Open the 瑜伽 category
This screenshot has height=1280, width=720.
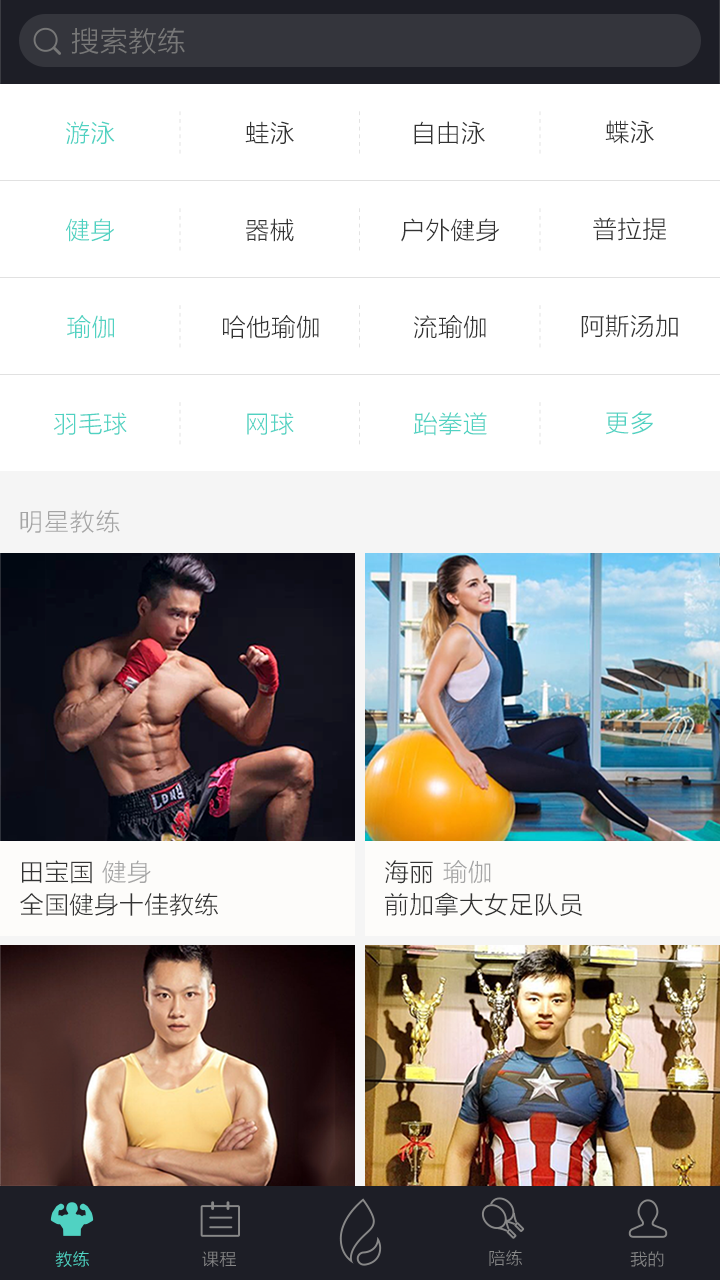pyautogui.click(x=90, y=327)
